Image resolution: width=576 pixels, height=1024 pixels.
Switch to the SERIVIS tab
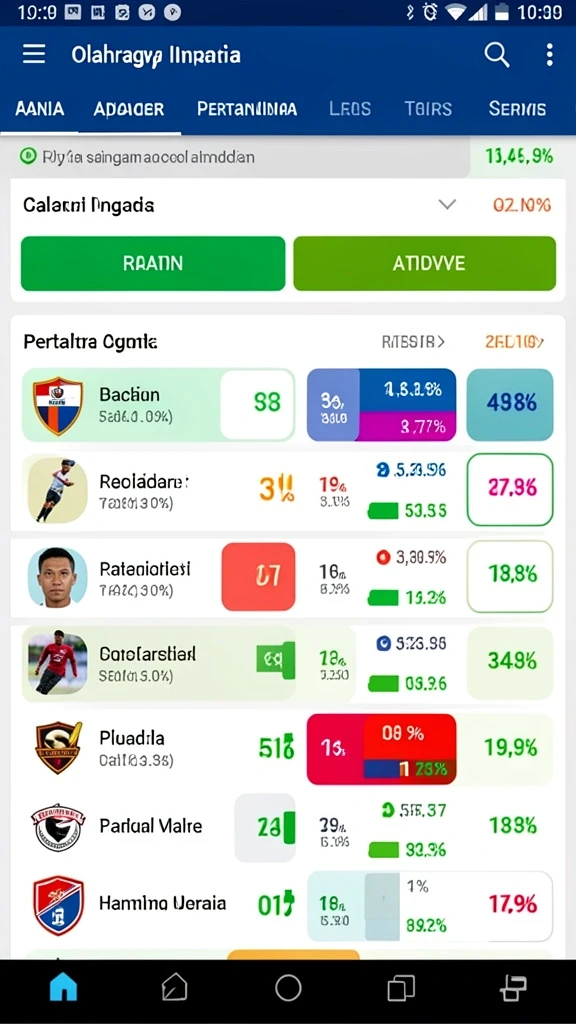click(x=517, y=108)
